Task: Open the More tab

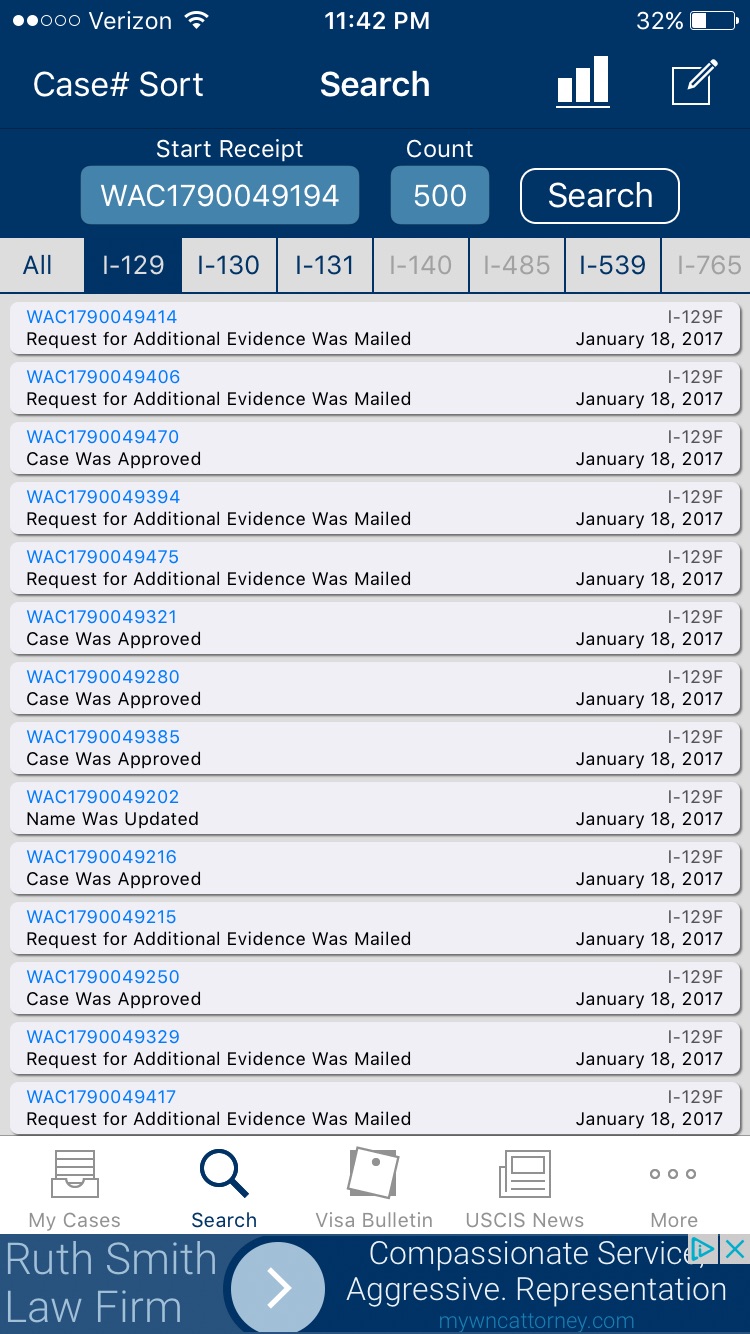Action: click(x=674, y=1187)
